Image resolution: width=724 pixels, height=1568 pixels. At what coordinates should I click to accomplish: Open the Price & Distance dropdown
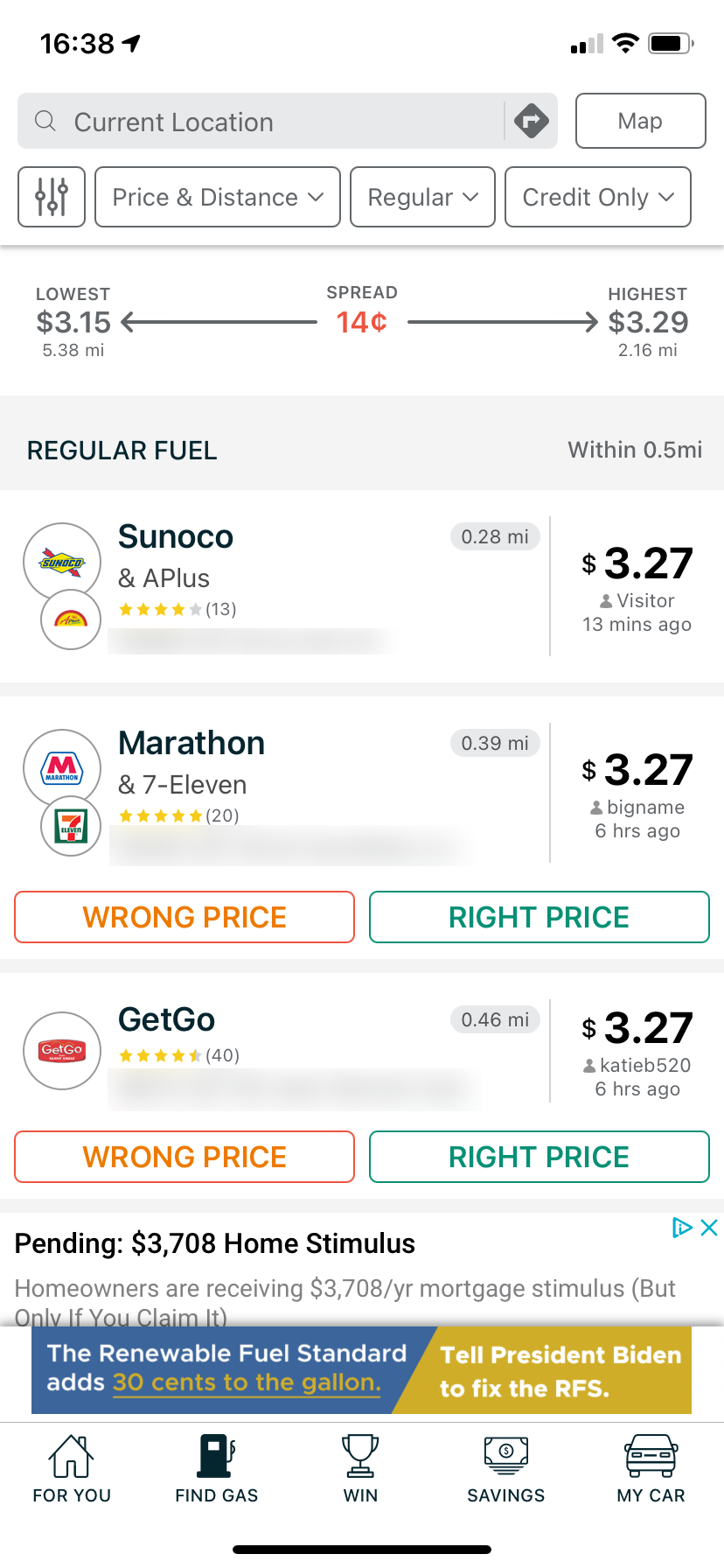click(217, 197)
